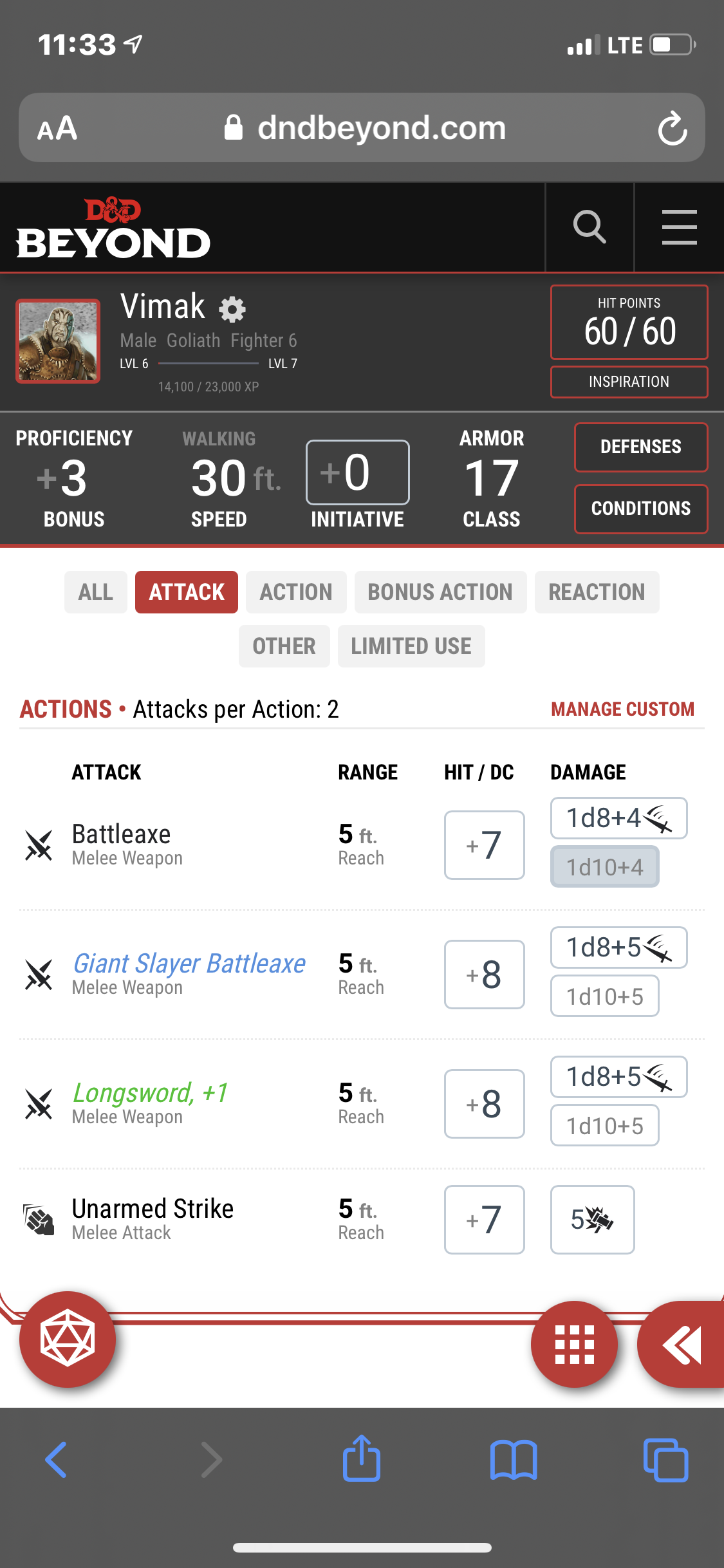Switch to the All filter
724x1568 pixels.
coord(95,592)
